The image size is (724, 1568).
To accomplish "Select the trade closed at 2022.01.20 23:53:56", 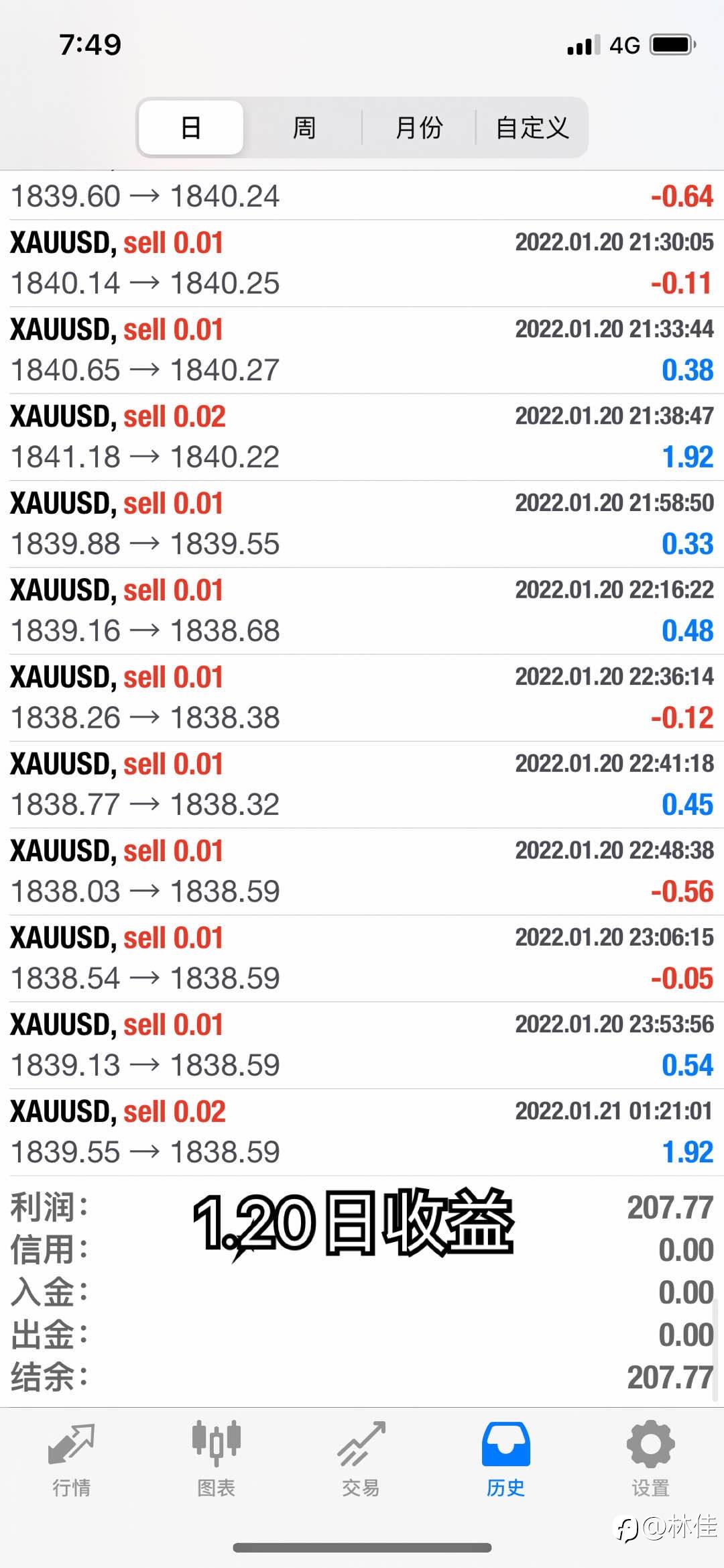I will click(362, 1046).
